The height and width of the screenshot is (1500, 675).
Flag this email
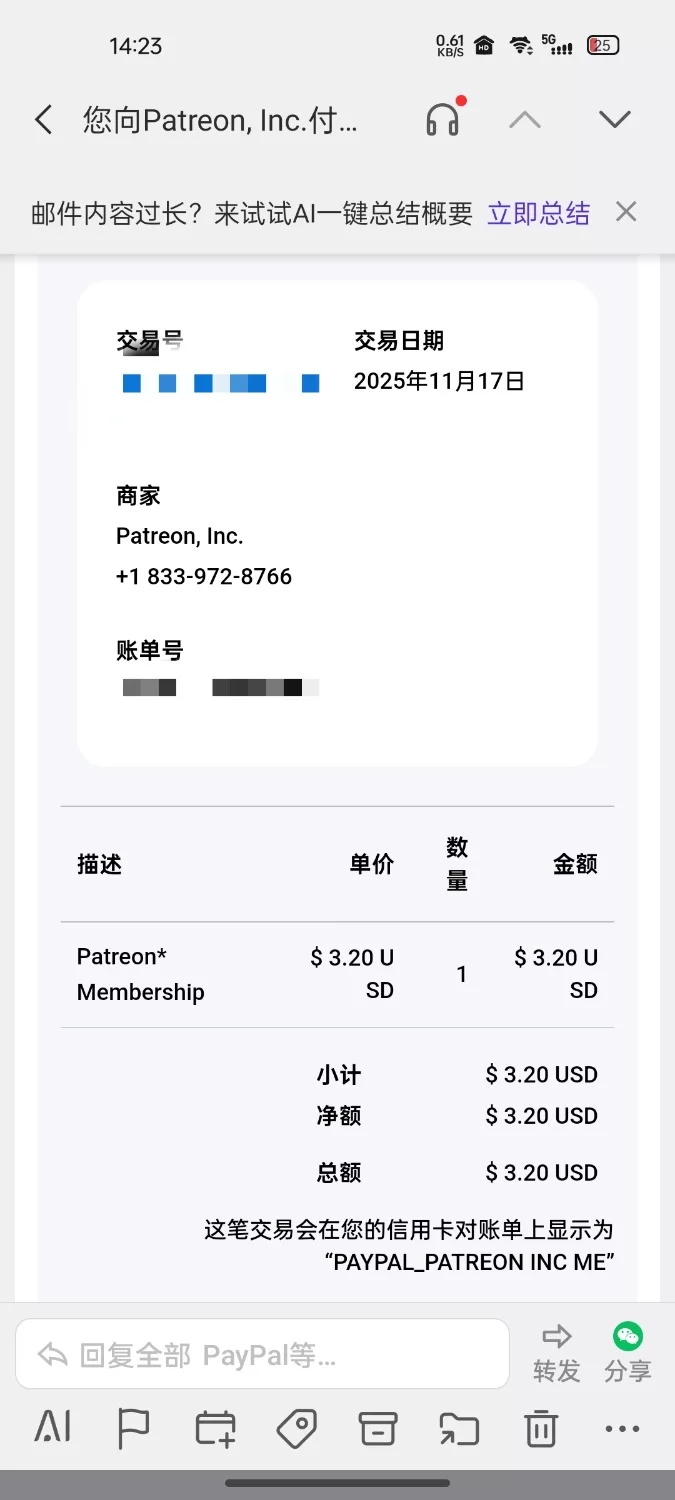point(133,1428)
